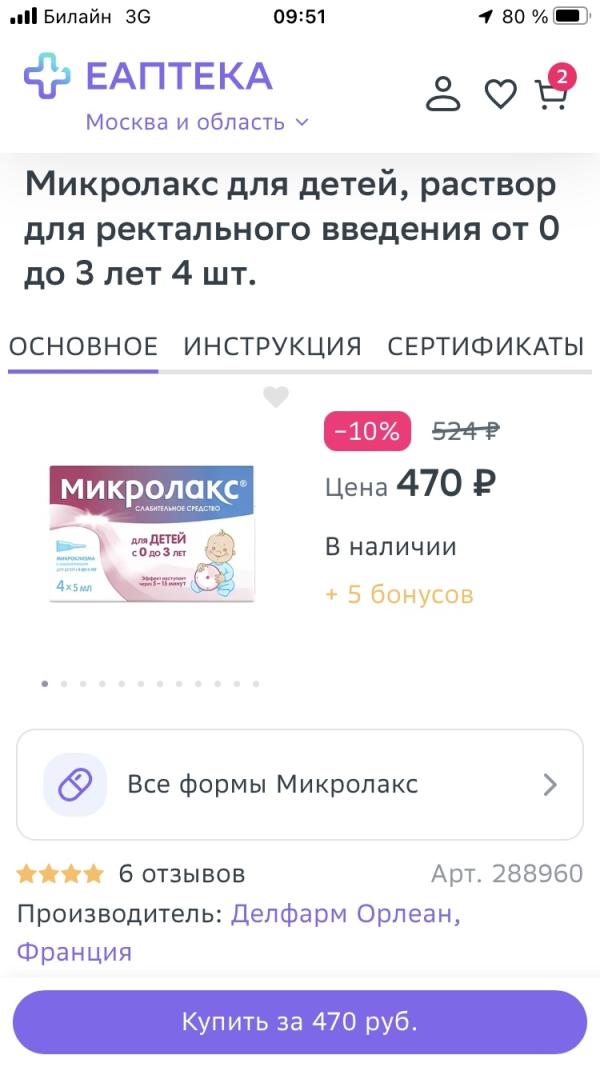Open the shopping cart
600x1066 pixels.
click(552, 92)
